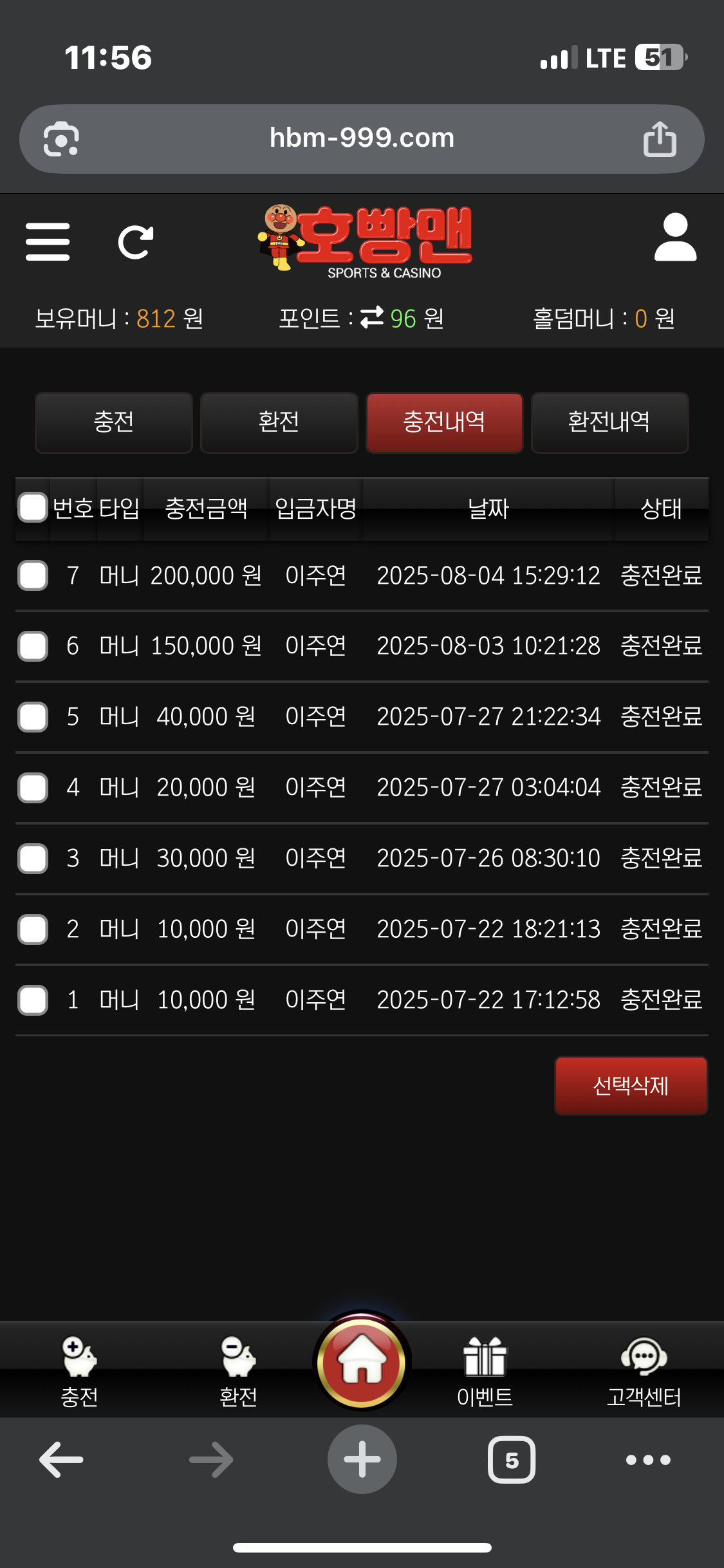The image size is (724, 1568).
Task: Select the checkbox for the 150,000 원 record
Action: tap(33, 646)
